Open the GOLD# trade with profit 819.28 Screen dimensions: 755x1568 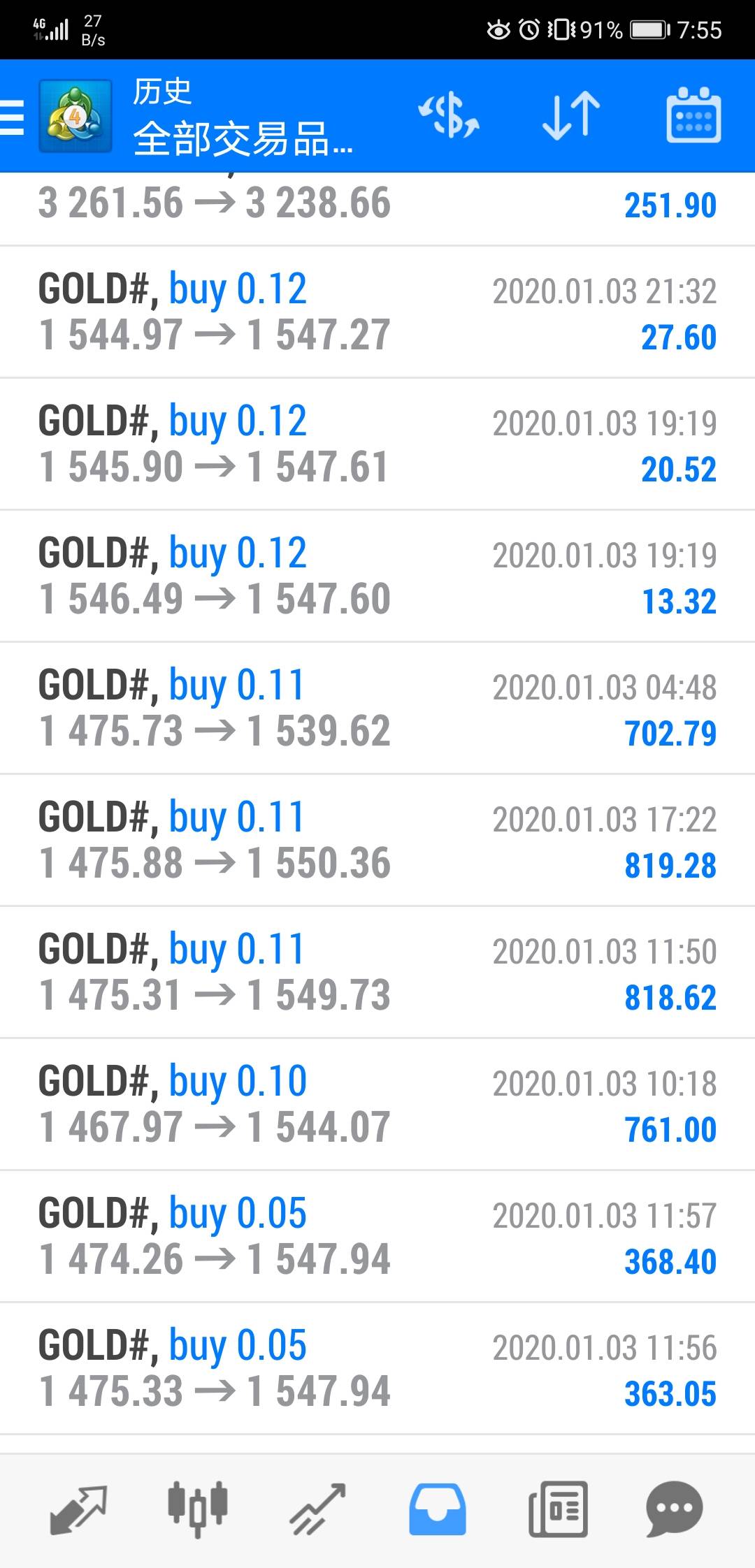point(377,841)
